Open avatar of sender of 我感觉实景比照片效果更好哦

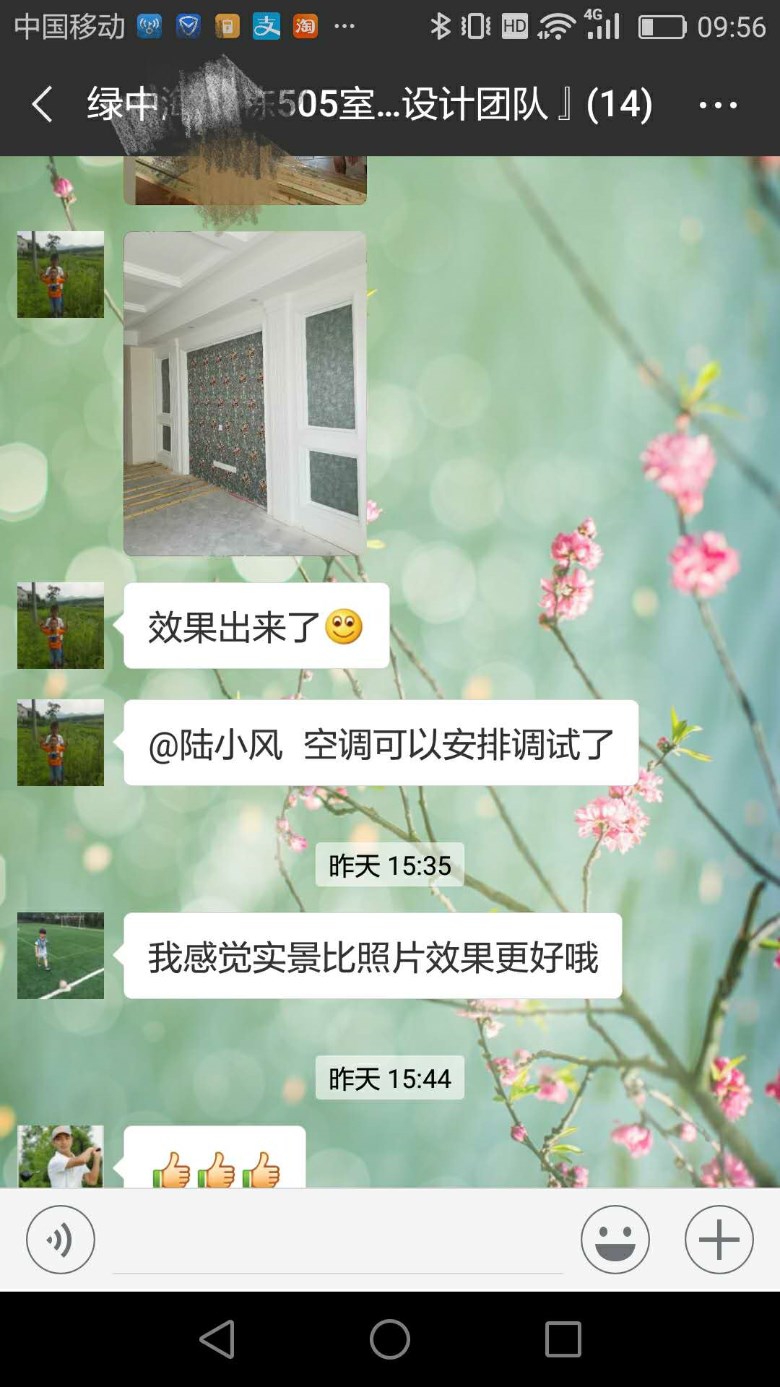(60, 955)
